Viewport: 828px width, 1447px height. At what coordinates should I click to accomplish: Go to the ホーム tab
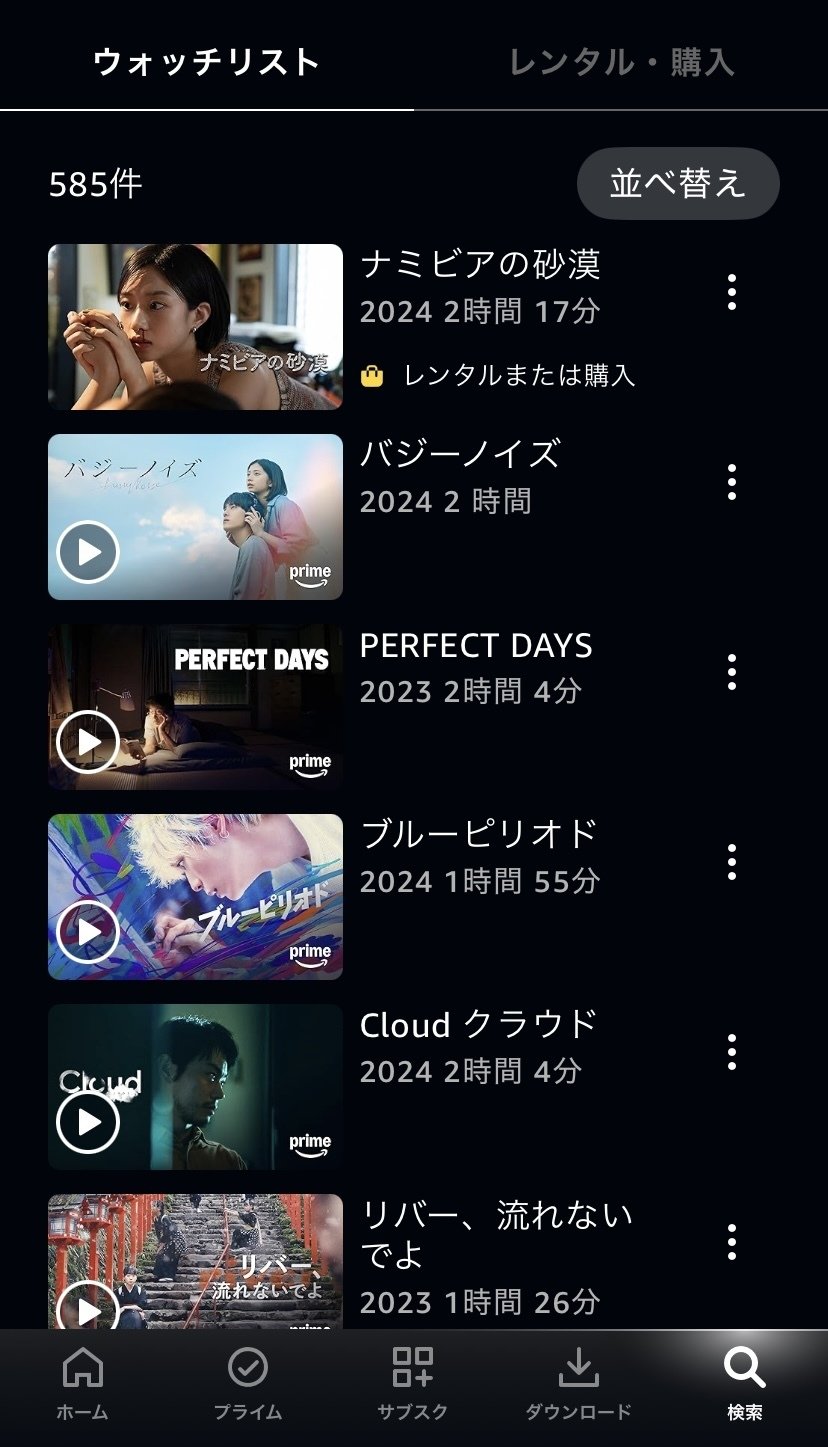click(82, 1385)
